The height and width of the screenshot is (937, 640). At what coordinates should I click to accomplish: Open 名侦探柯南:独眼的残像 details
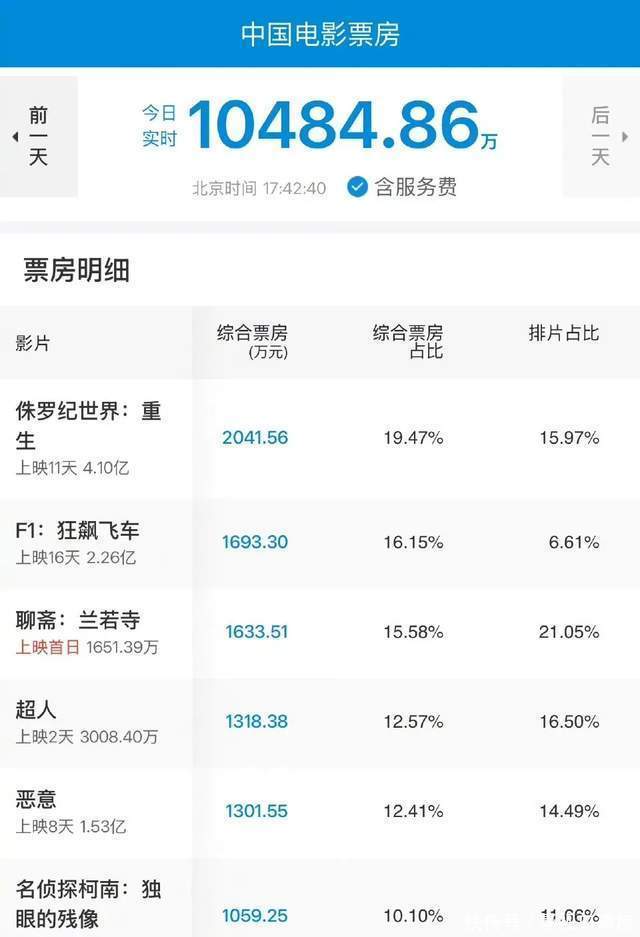click(88, 903)
